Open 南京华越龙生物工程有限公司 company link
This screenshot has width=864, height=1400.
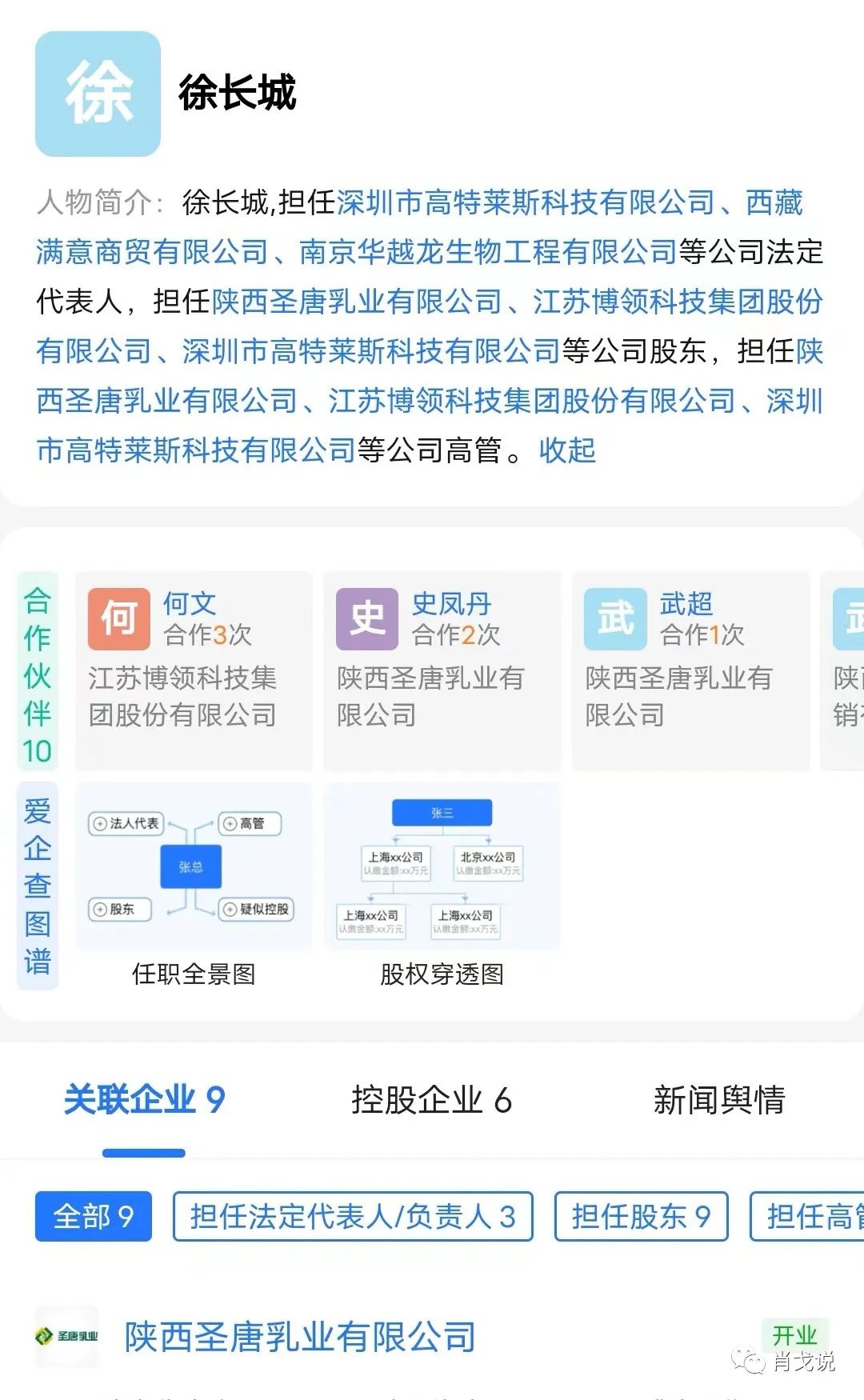[488, 252]
